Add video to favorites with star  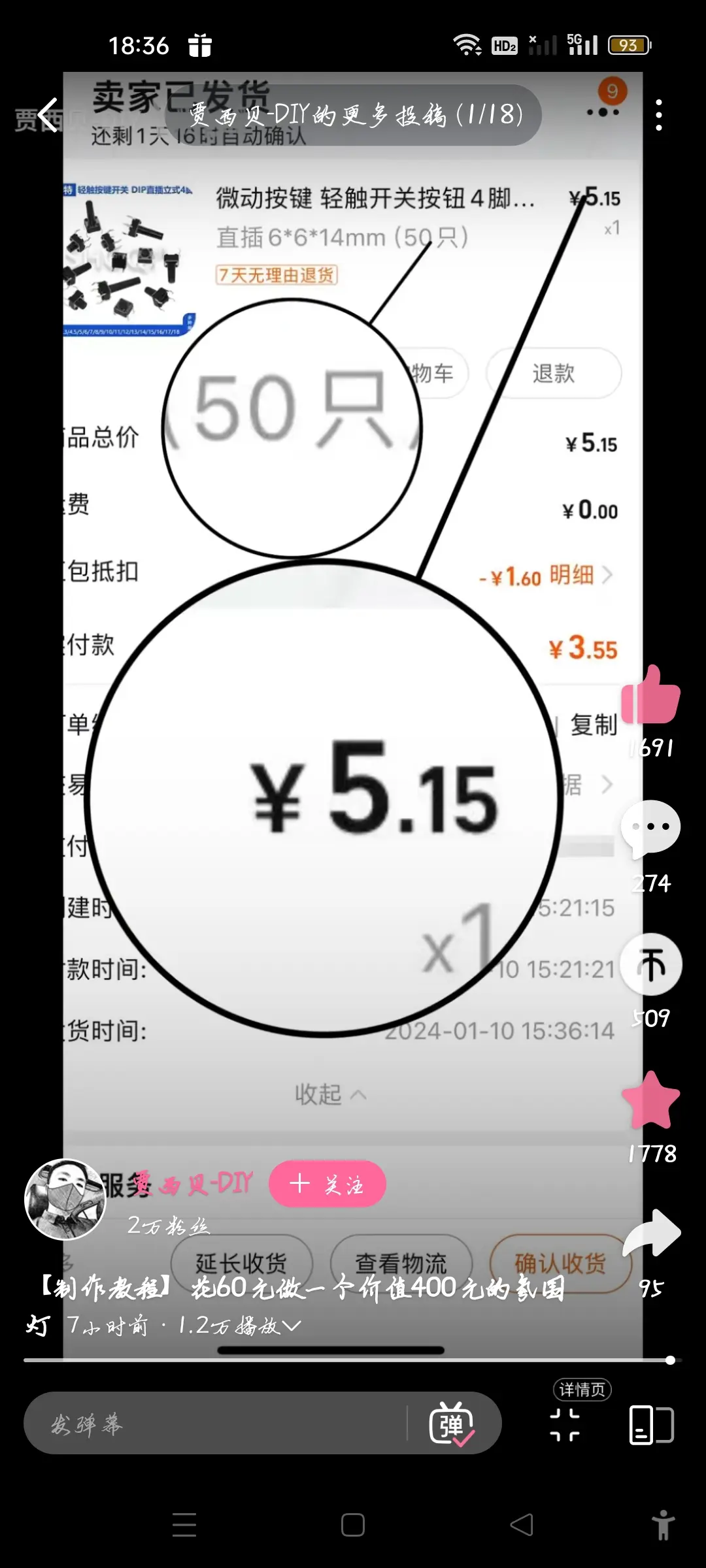tap(651, 1100)
